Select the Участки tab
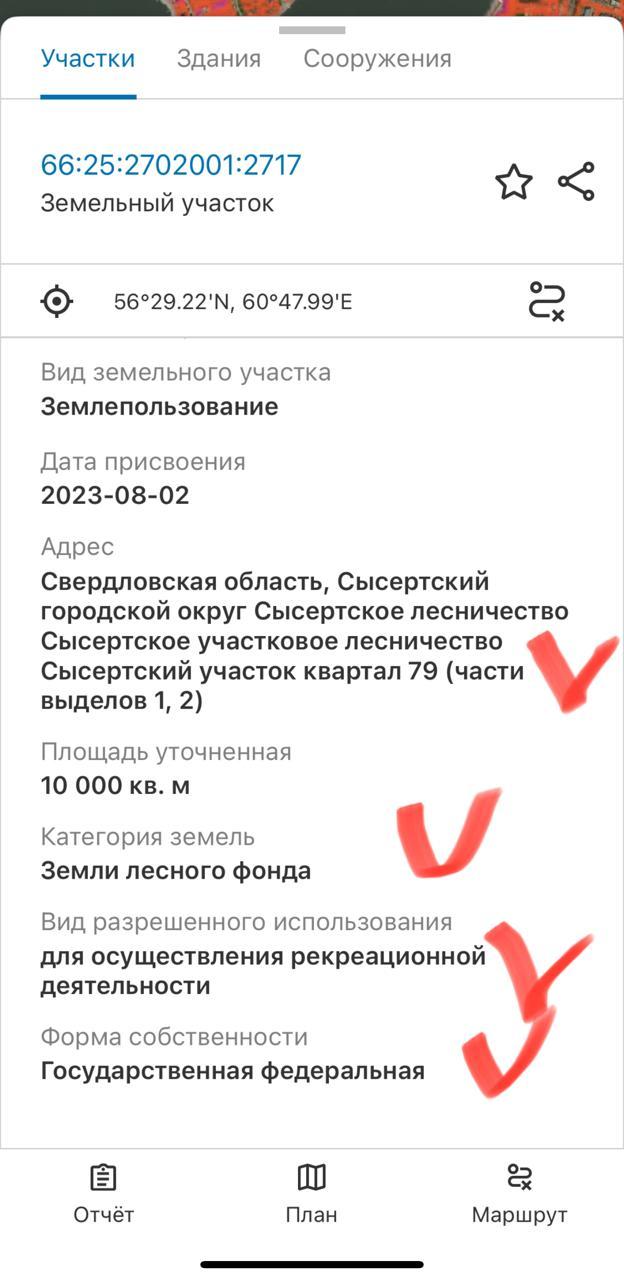The height and width of the screenshot is (1280, 624). 88,58
